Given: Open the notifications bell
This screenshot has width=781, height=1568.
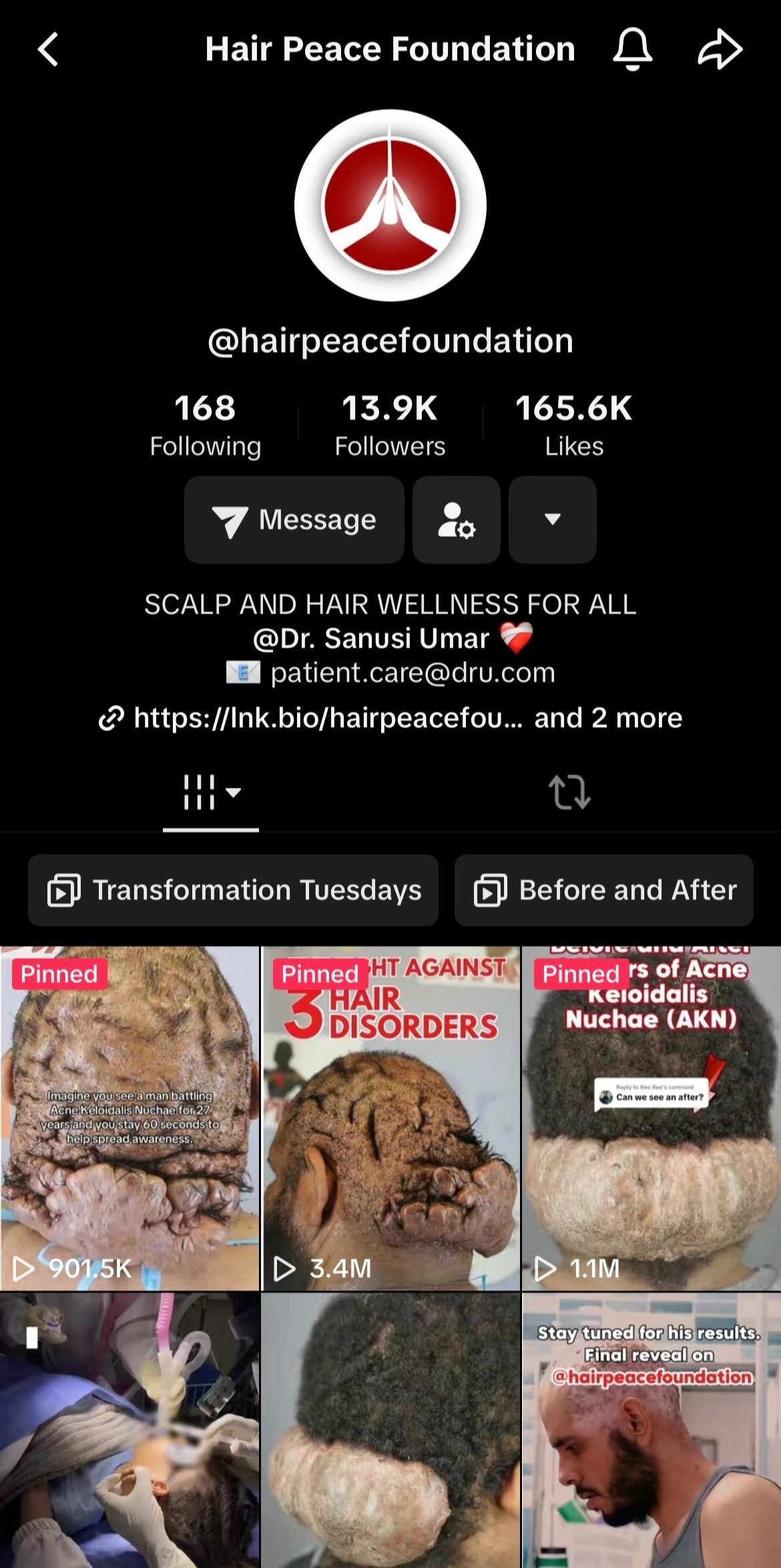Looking at the screenshot, I should click(632, 49).
